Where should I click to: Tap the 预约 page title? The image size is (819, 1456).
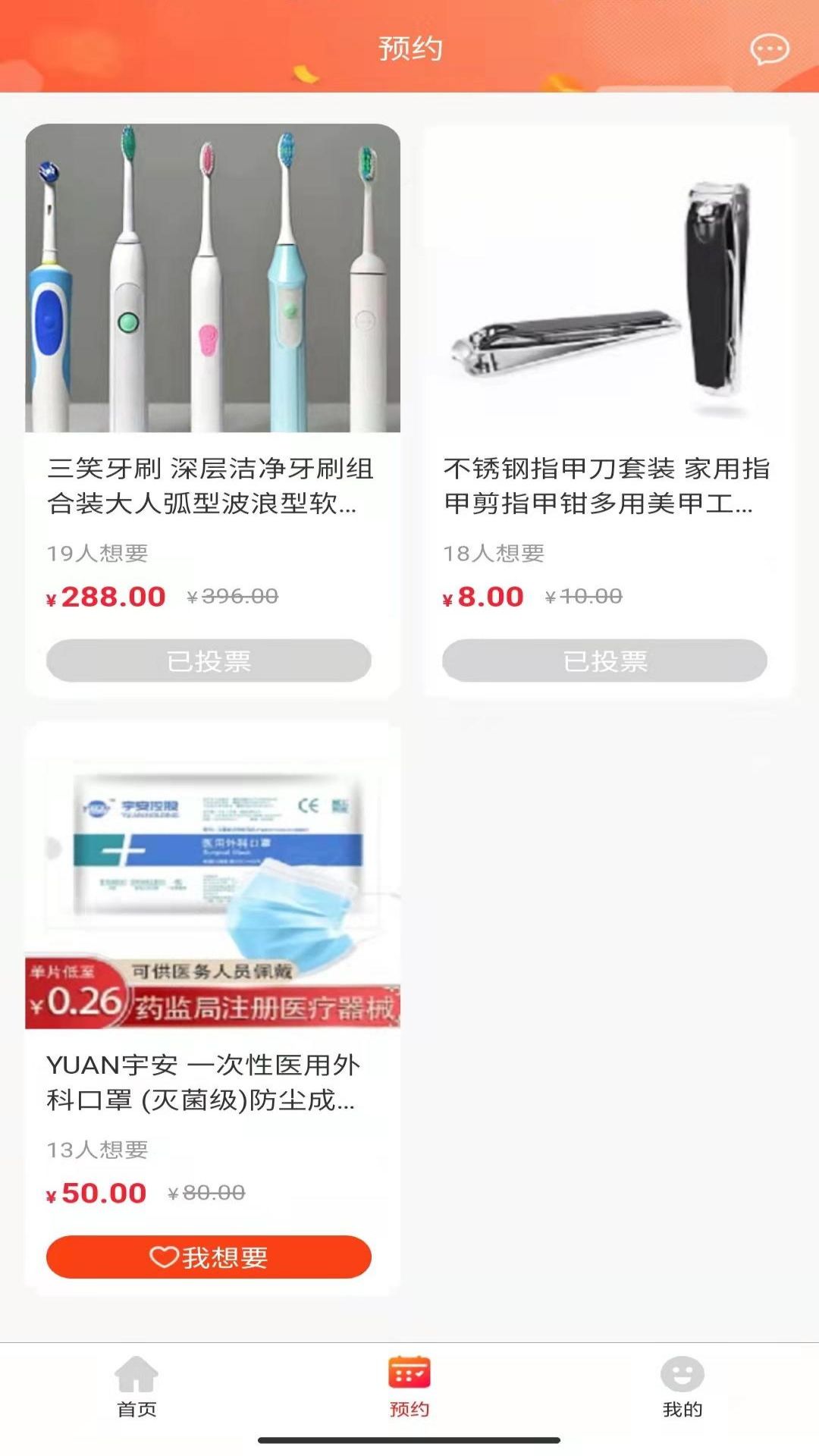pyautogui.click(x=409, y=47)
